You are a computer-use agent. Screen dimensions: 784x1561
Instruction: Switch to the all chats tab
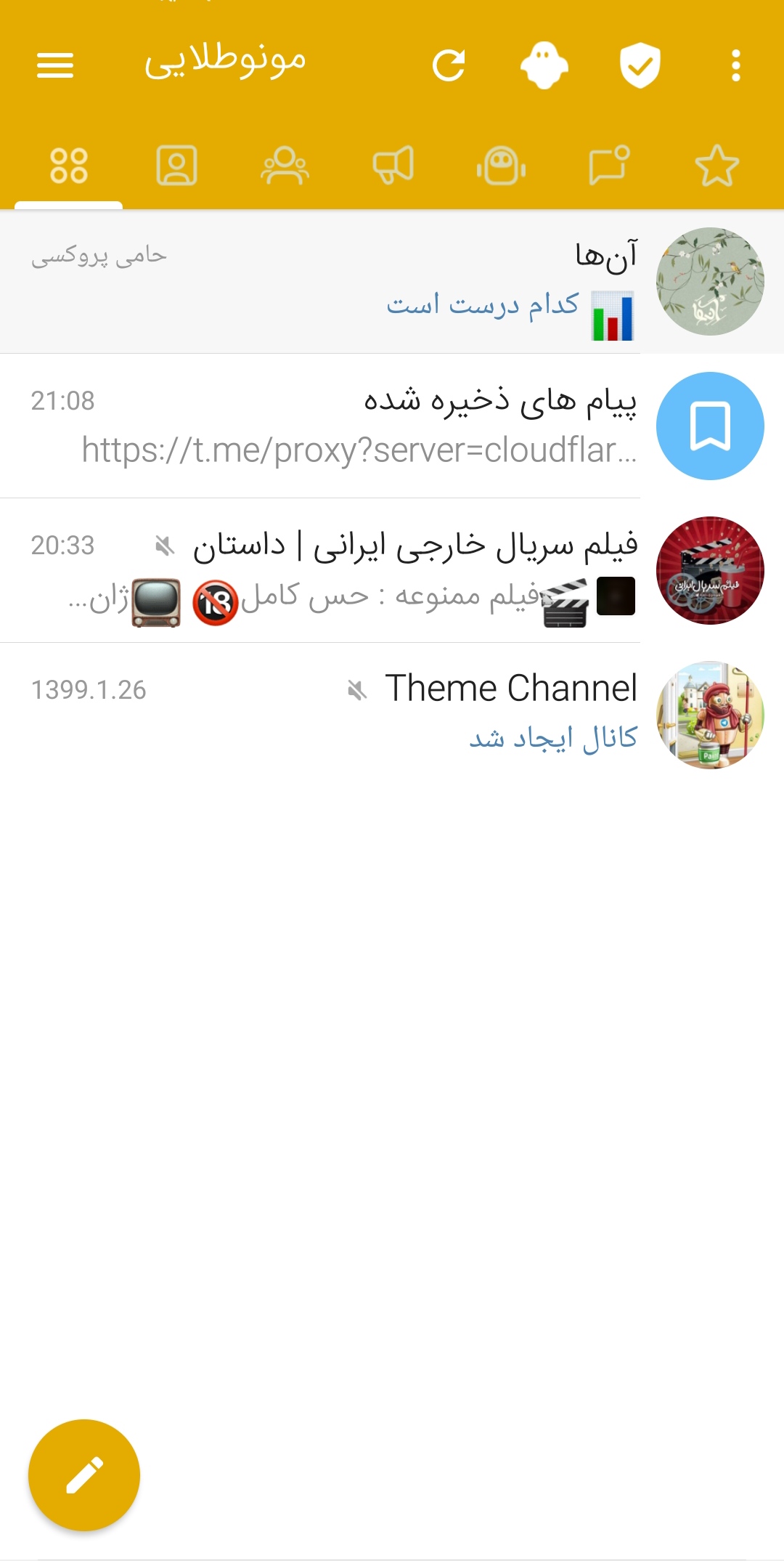point(69,166)
